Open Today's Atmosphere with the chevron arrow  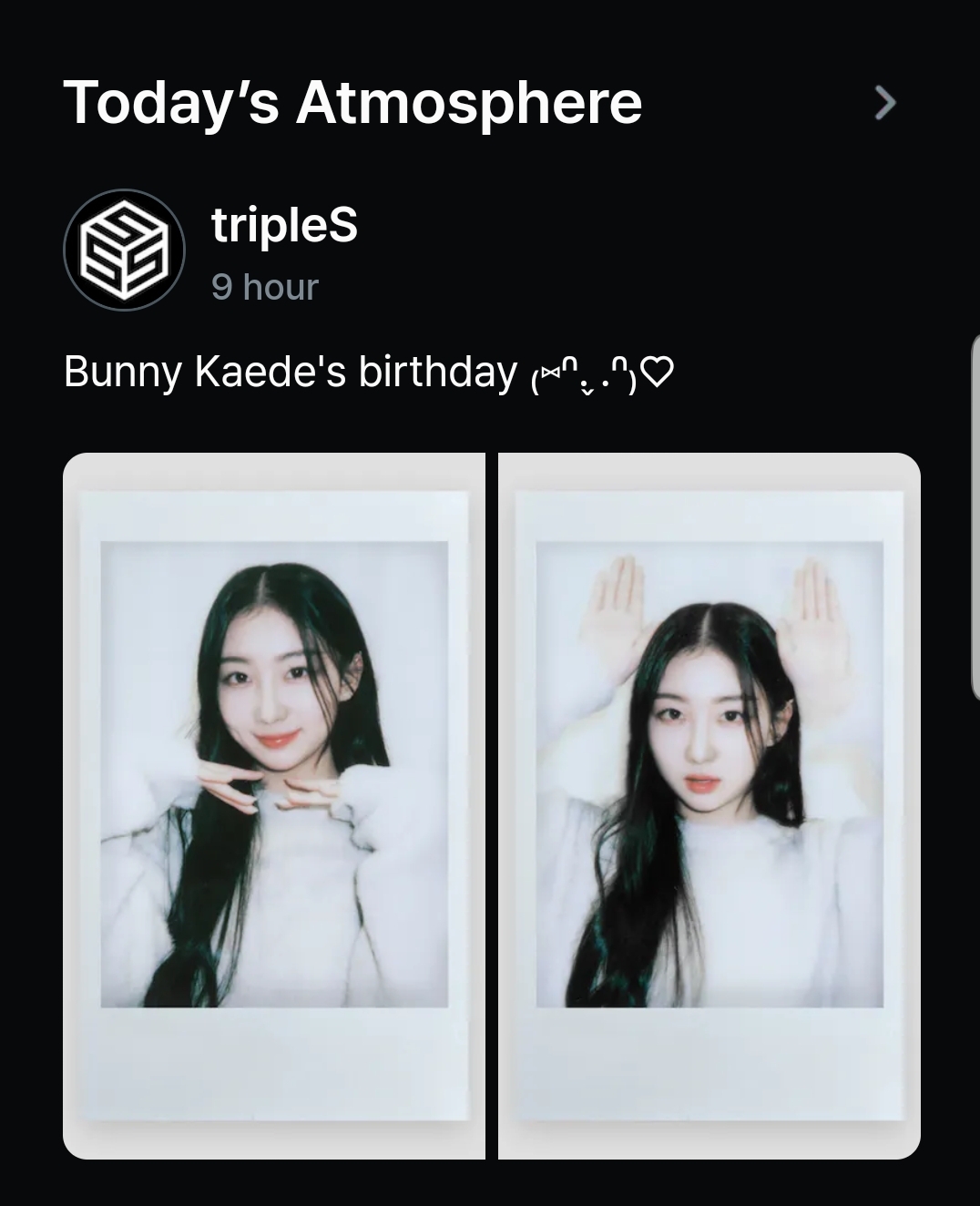(884, 103)
